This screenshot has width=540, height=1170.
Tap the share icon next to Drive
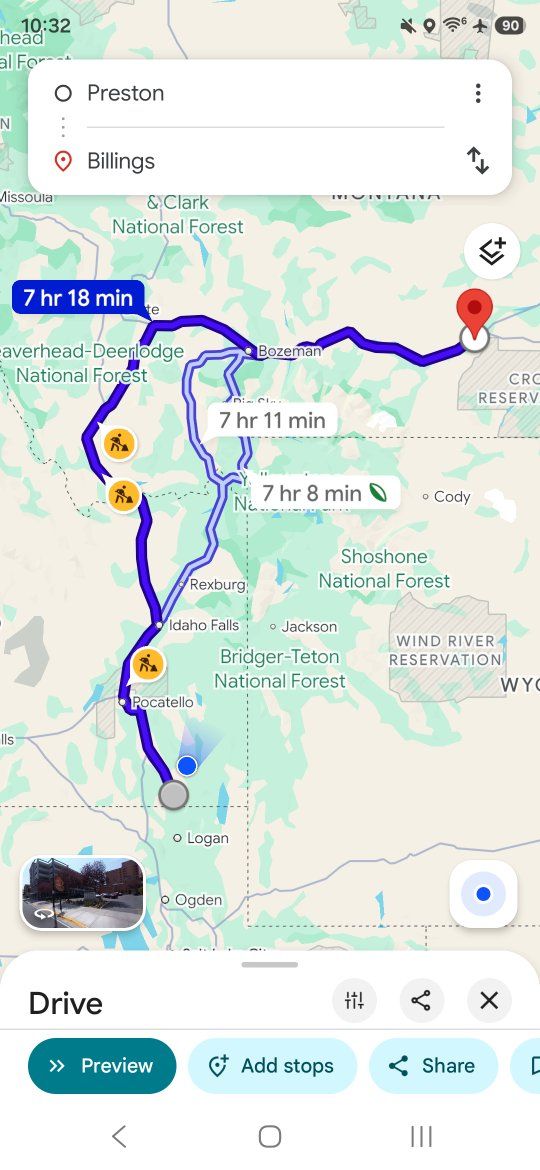(x=421, y=1000)
